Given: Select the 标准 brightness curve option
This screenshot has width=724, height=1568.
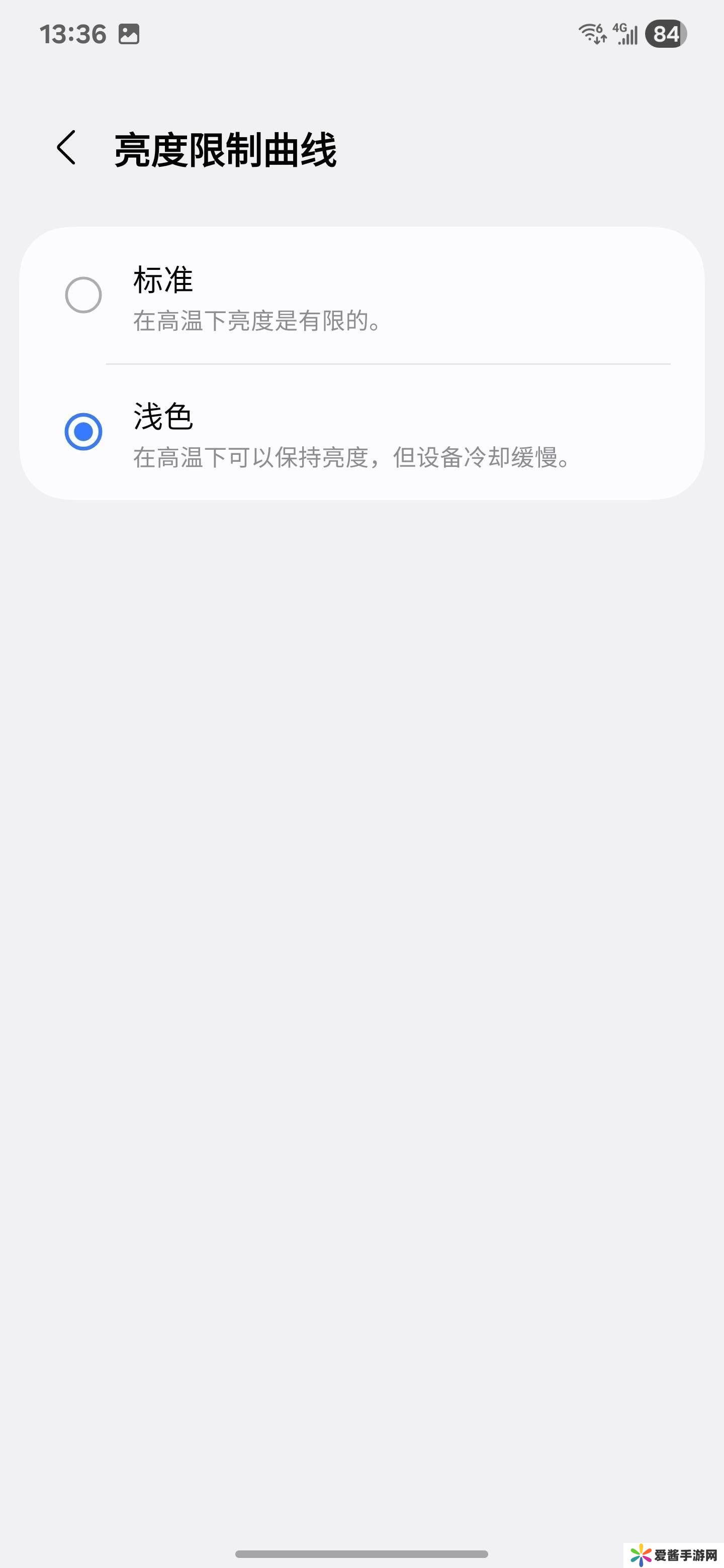Looking at the screenshot, I should click(83, 295).
